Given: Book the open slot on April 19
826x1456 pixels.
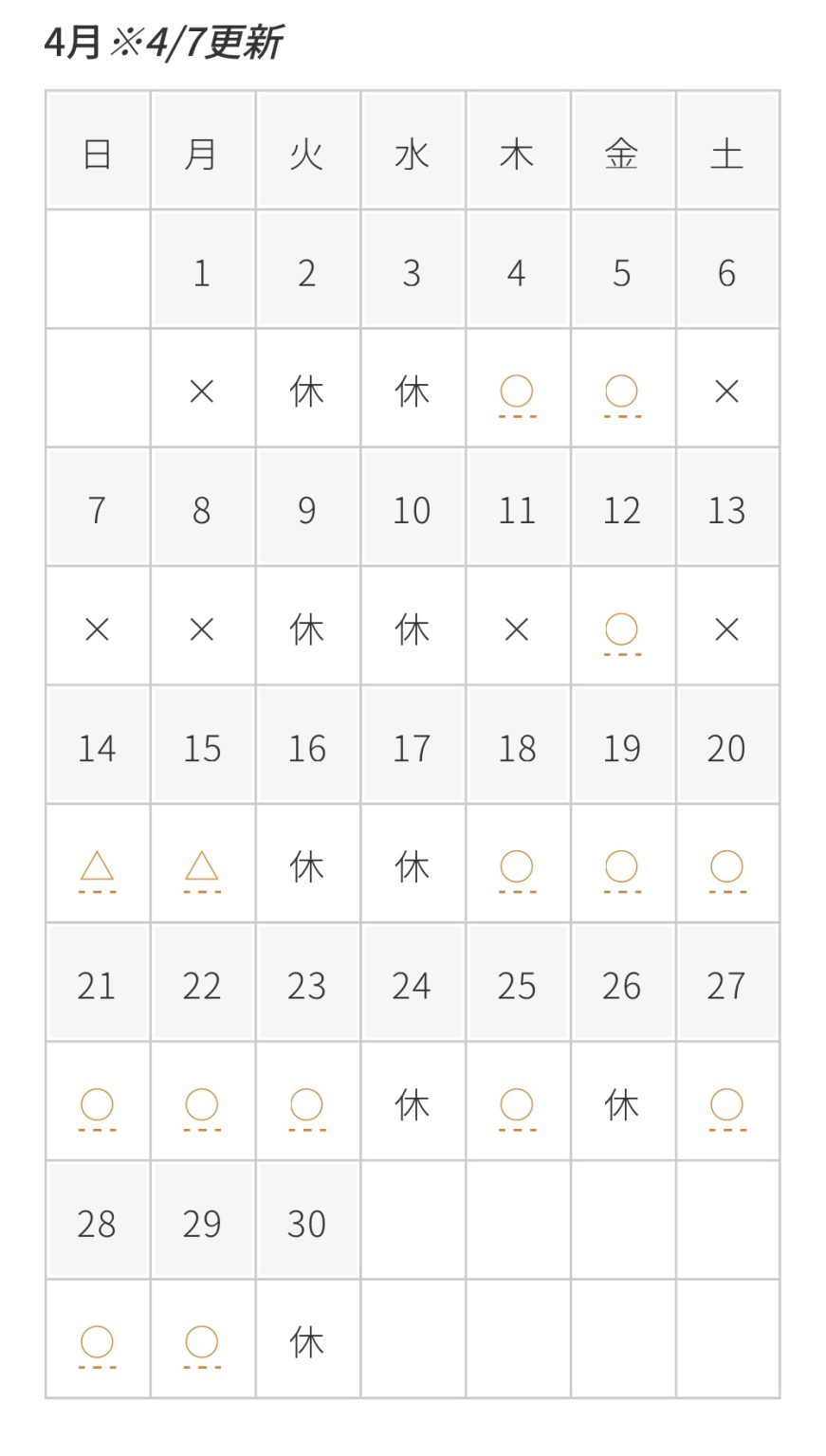Looking at the screenshot, I should 622,866.
